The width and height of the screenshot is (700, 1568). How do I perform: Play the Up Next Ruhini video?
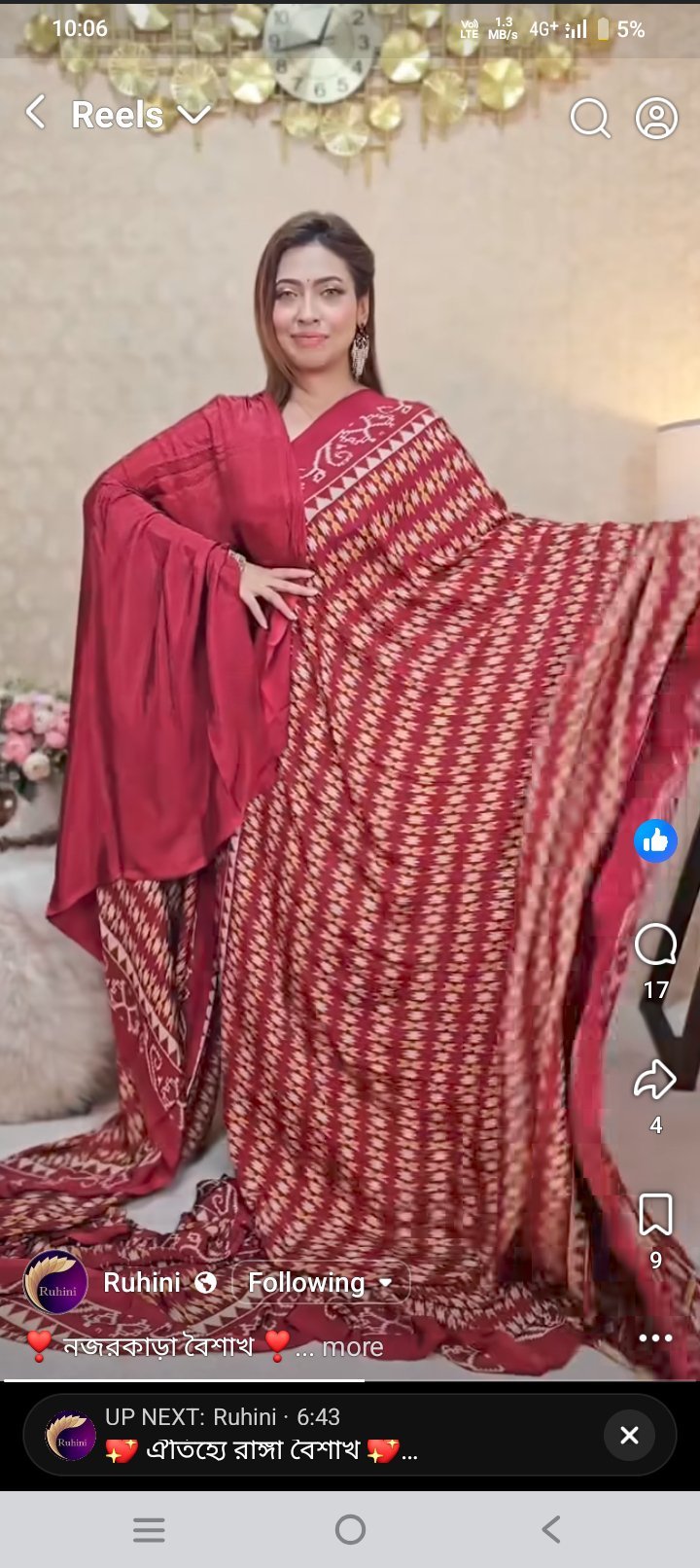(292, 1435)
